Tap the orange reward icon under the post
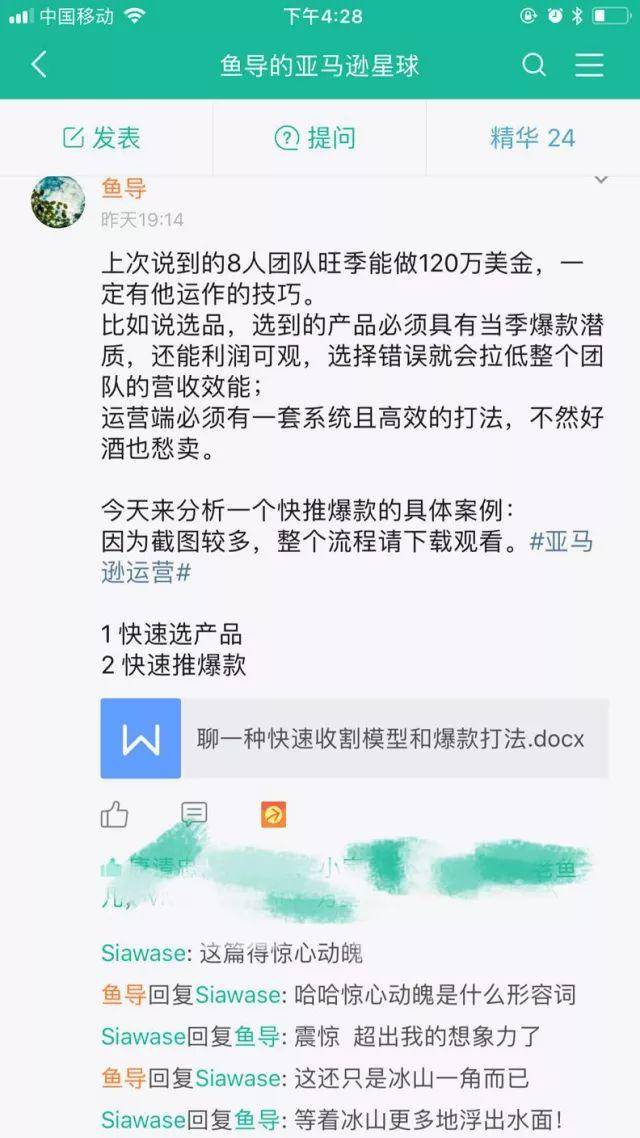The width and height of the screenshot is (640, 1138). [273, 815]
